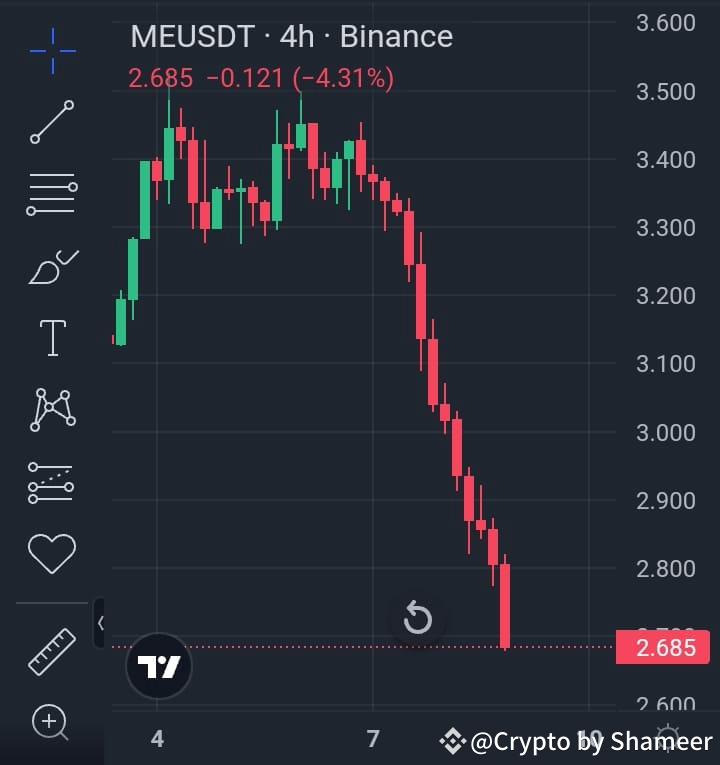The width and height of the screenshot is (720, 765).
Task: Pick the brush drawing tool
Action: (x=52, y=264)
